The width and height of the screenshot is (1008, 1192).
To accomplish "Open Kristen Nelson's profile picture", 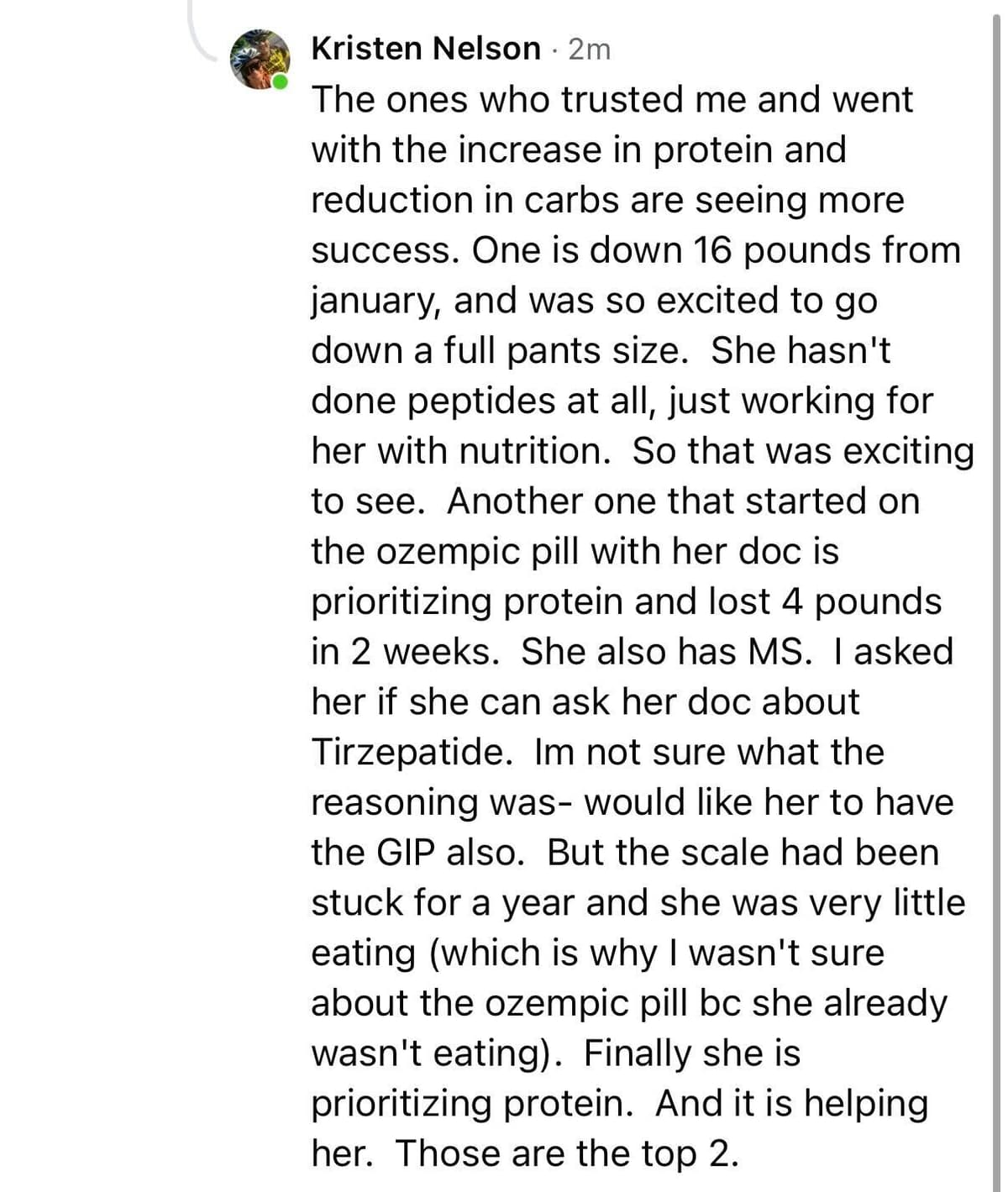I will (x=260, y=59).
